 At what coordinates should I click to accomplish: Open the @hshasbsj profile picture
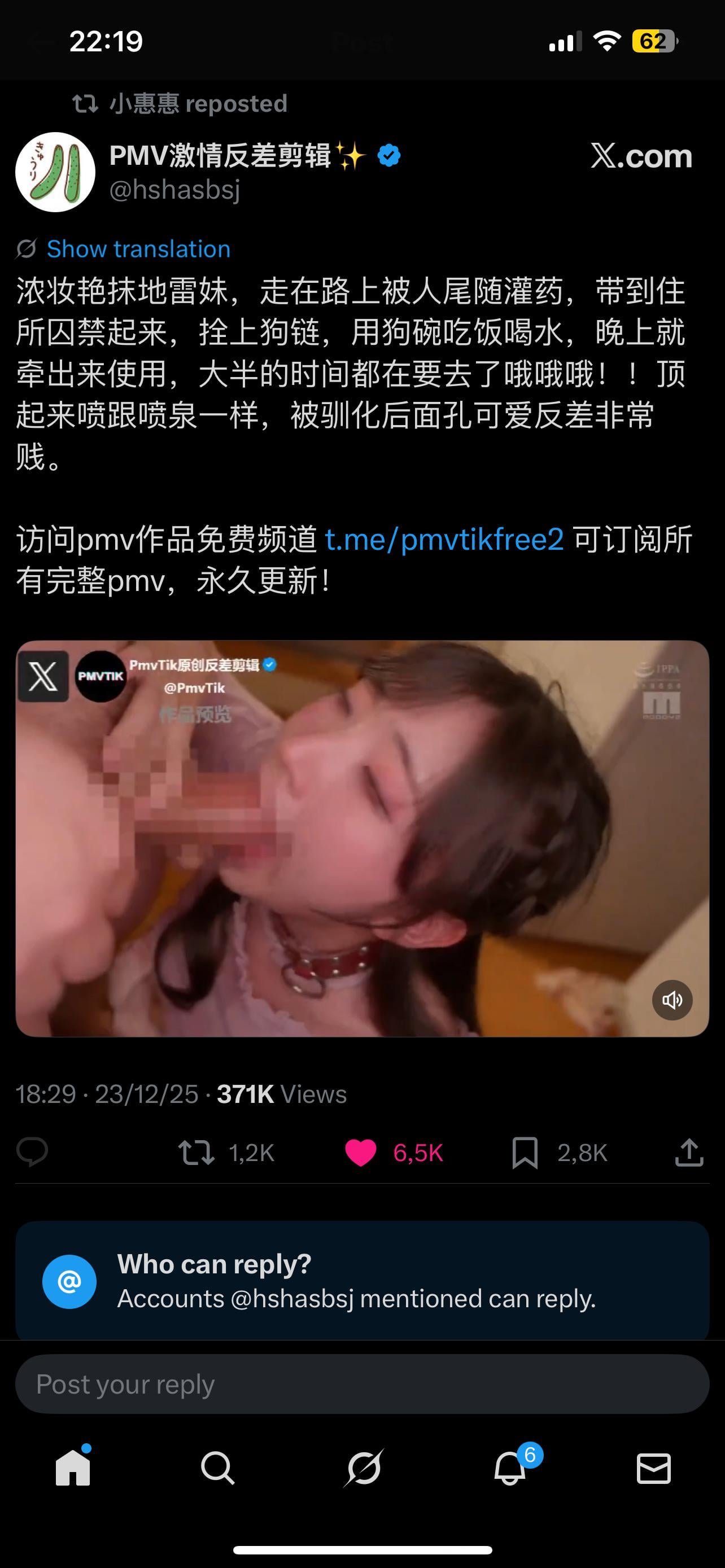point(55,172)
